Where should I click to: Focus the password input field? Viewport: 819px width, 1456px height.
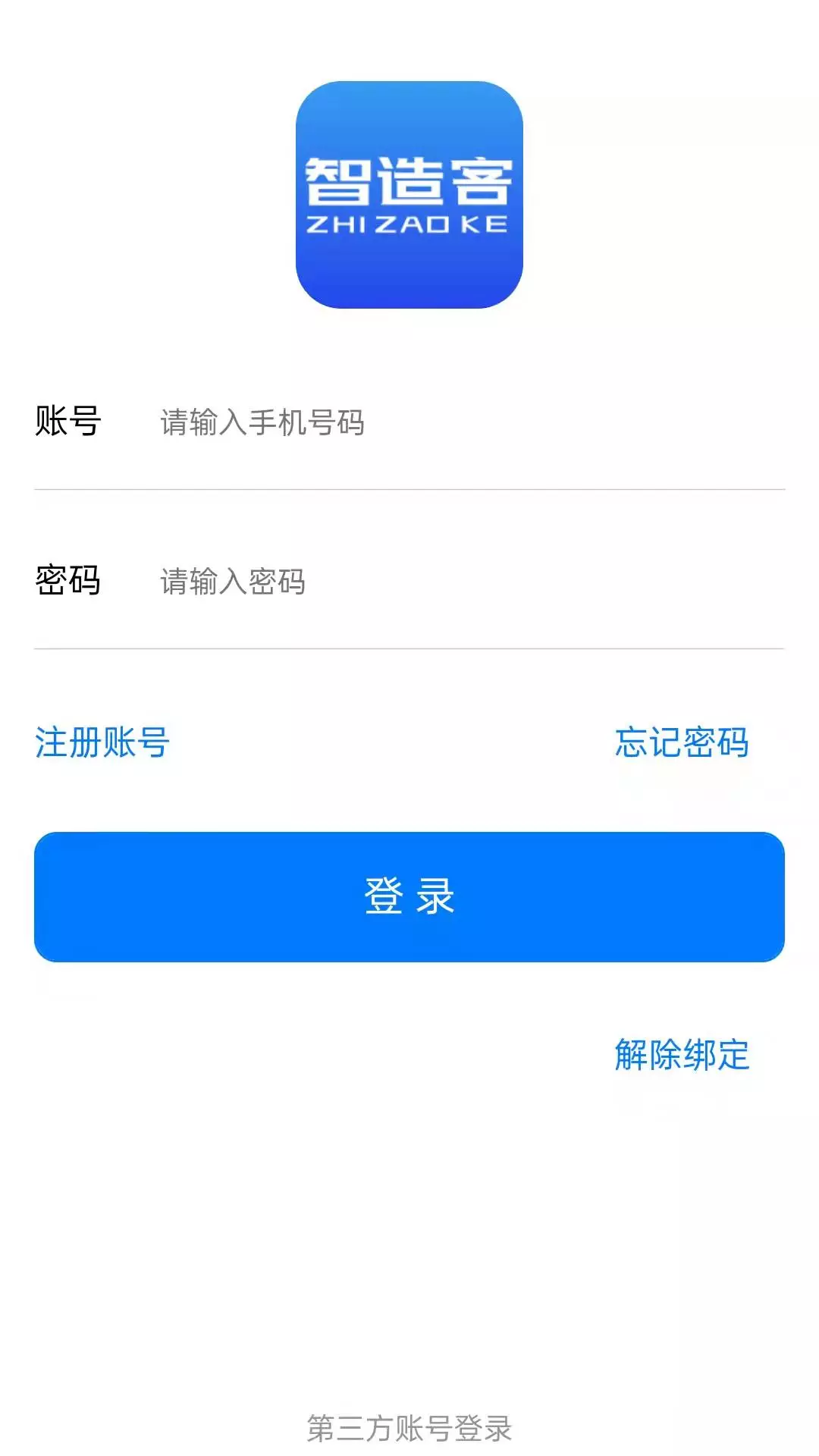pos(470,582)
